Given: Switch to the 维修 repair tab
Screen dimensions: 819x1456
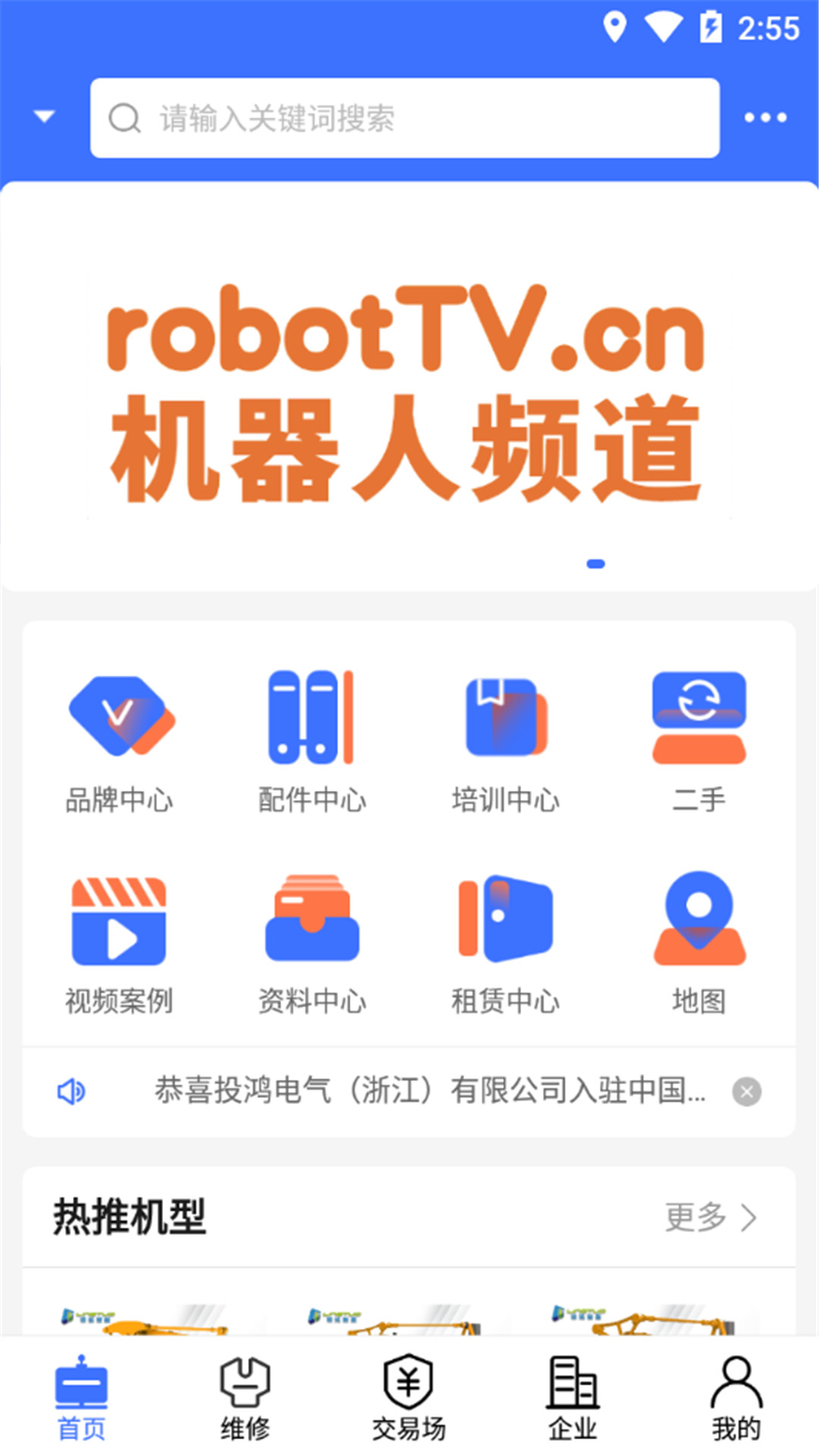Looking at the screenshot, I should [x=245, y=1400].
